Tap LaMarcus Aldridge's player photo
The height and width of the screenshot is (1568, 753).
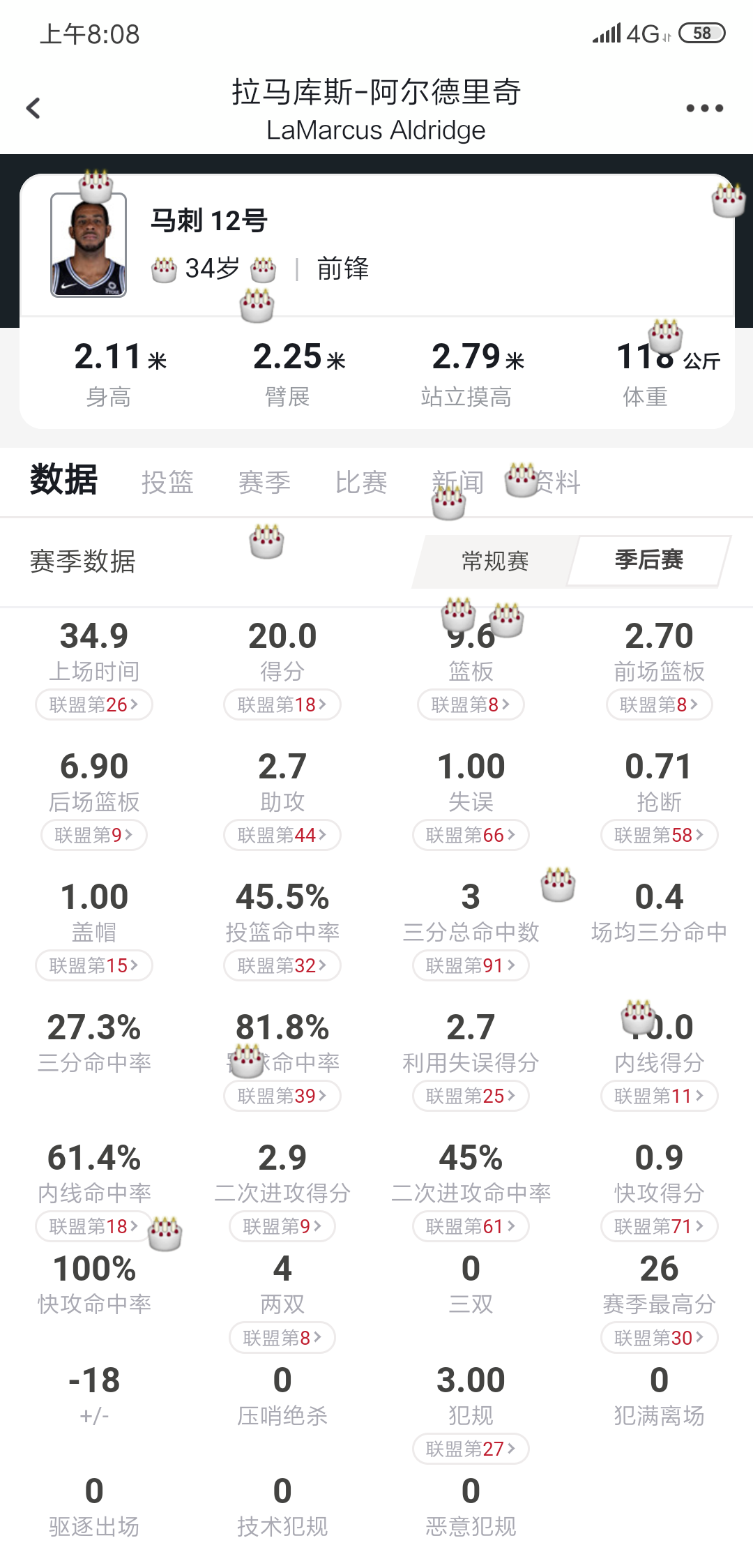[89, 246]
